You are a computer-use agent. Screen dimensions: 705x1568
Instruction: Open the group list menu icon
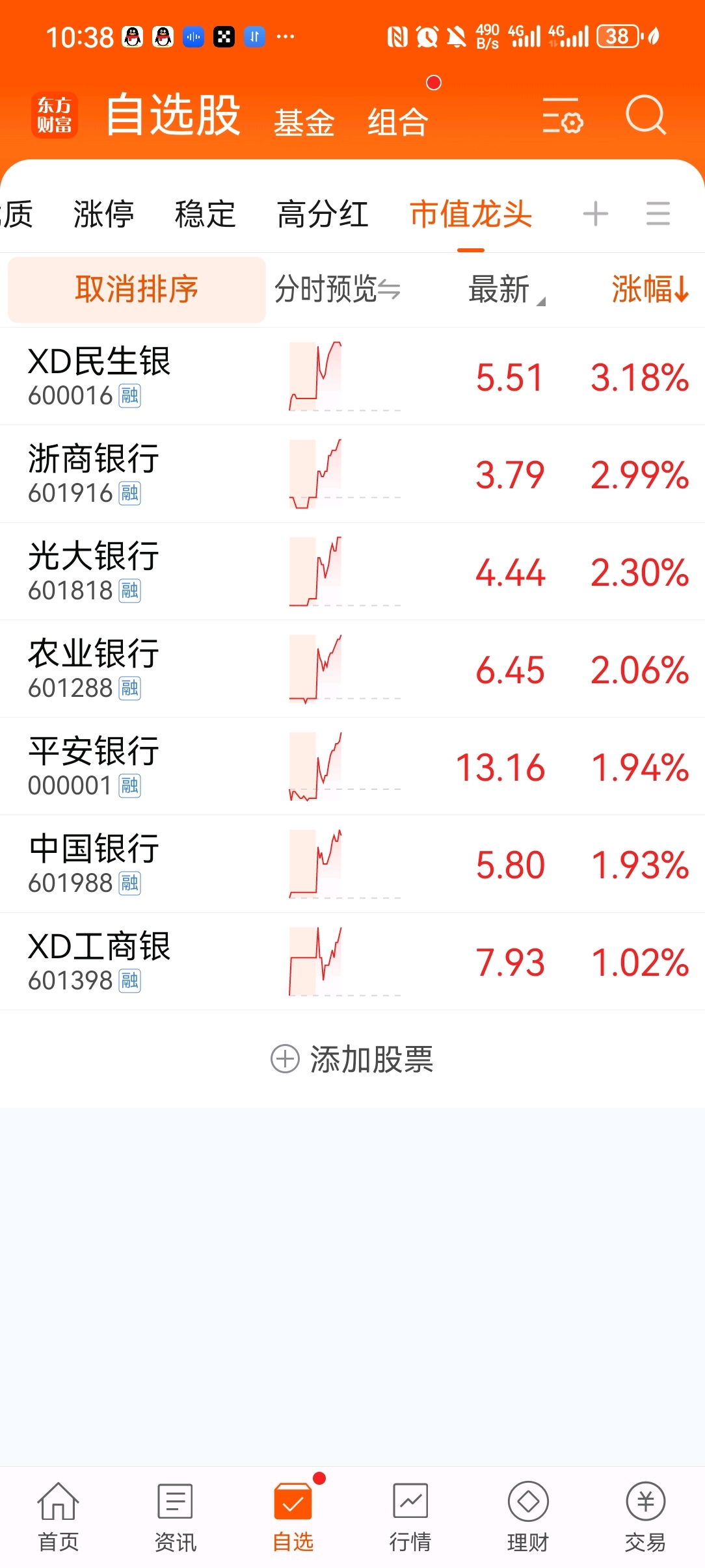coord(658,213)
